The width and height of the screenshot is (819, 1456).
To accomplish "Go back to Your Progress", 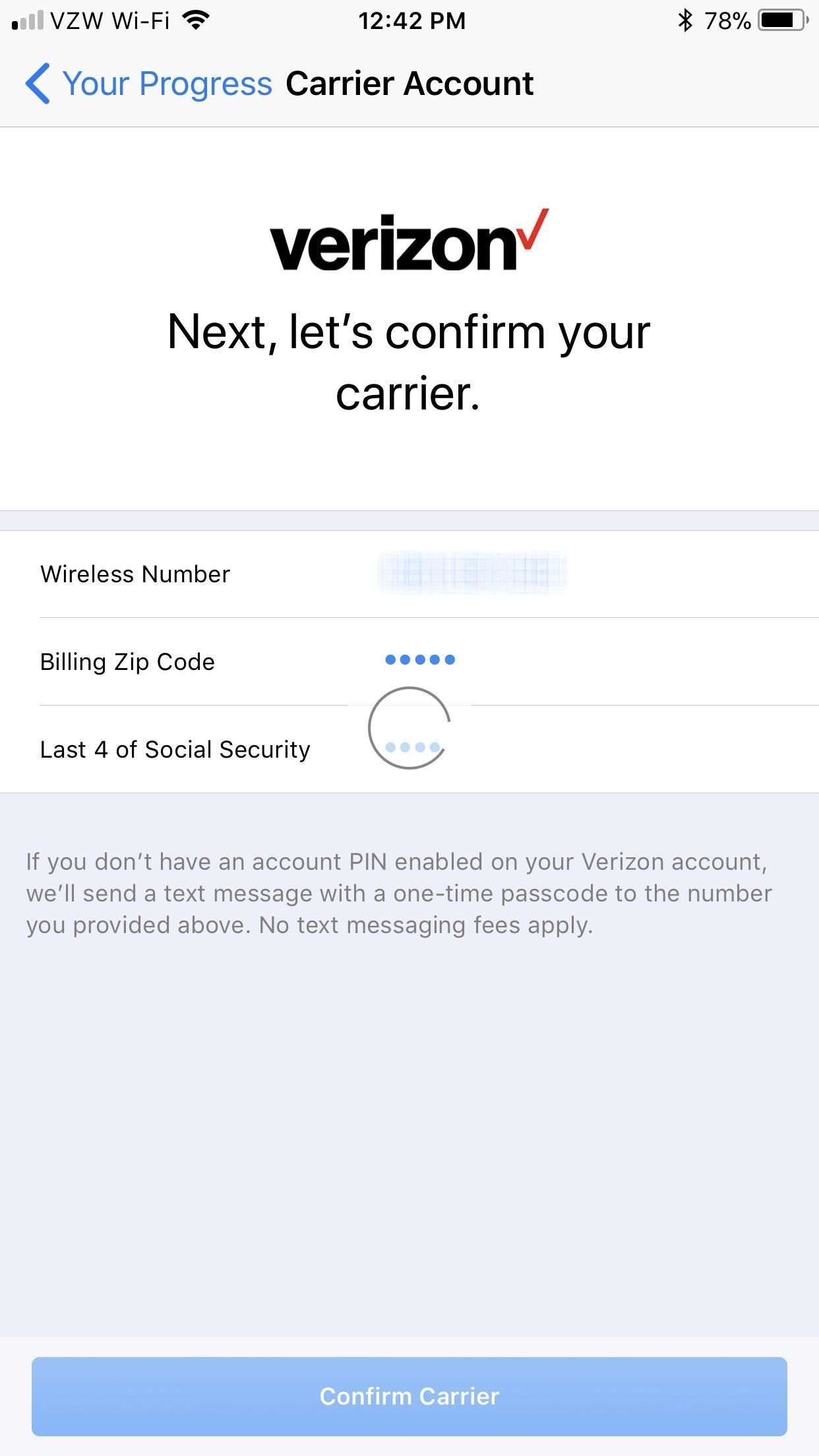I will click(x=148, y=84).
